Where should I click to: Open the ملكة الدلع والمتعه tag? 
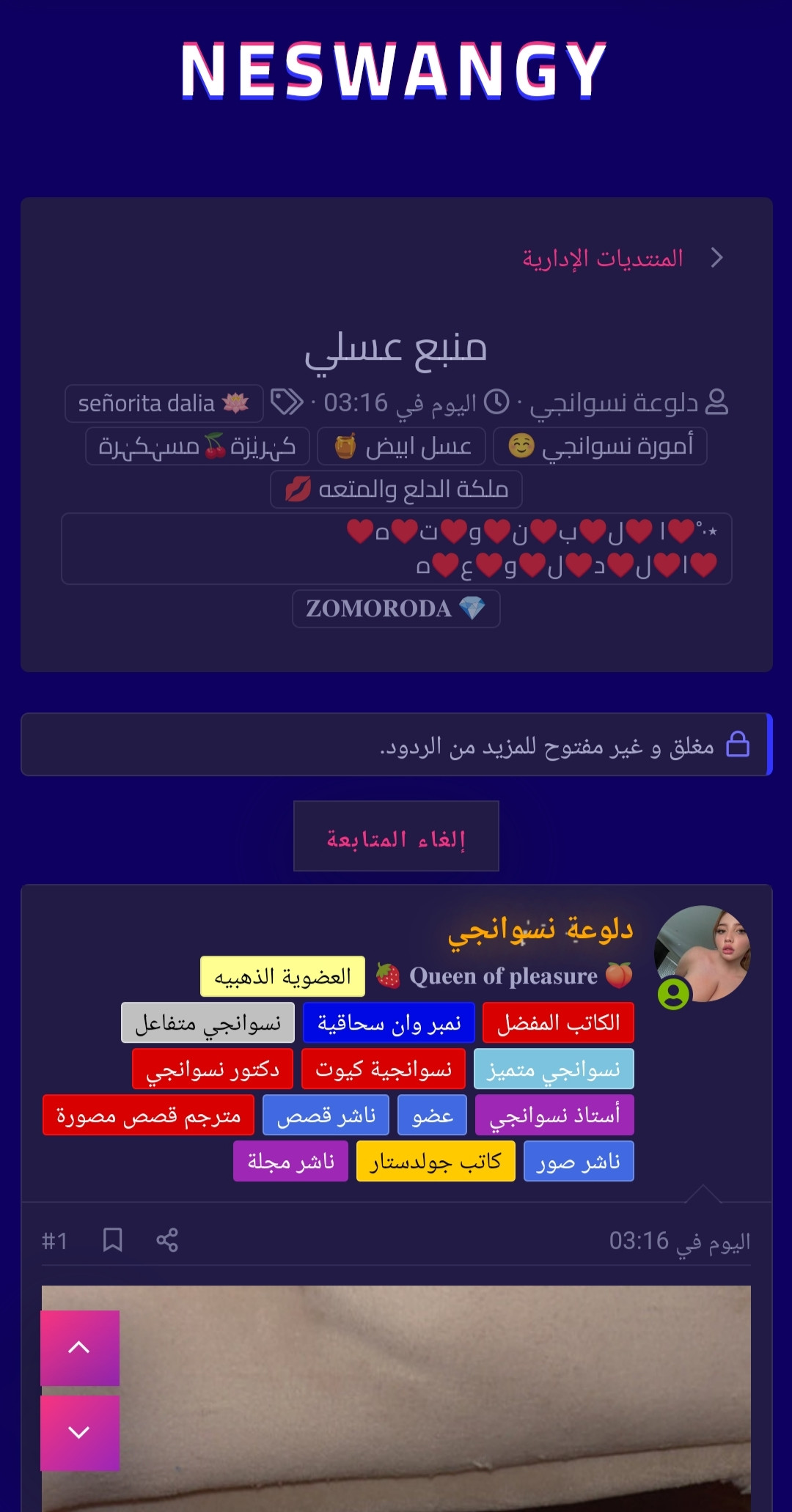tap(396, 489)
